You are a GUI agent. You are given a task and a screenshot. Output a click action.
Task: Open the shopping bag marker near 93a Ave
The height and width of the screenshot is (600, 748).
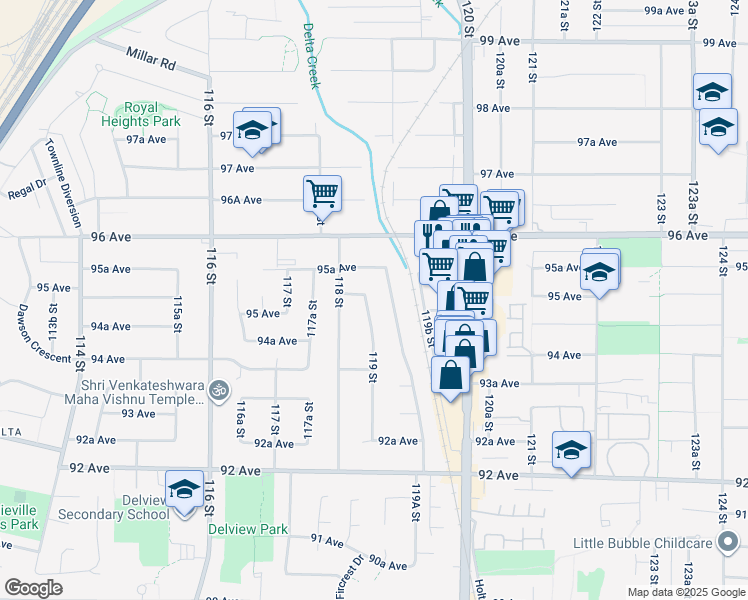[x=452, y=376]
